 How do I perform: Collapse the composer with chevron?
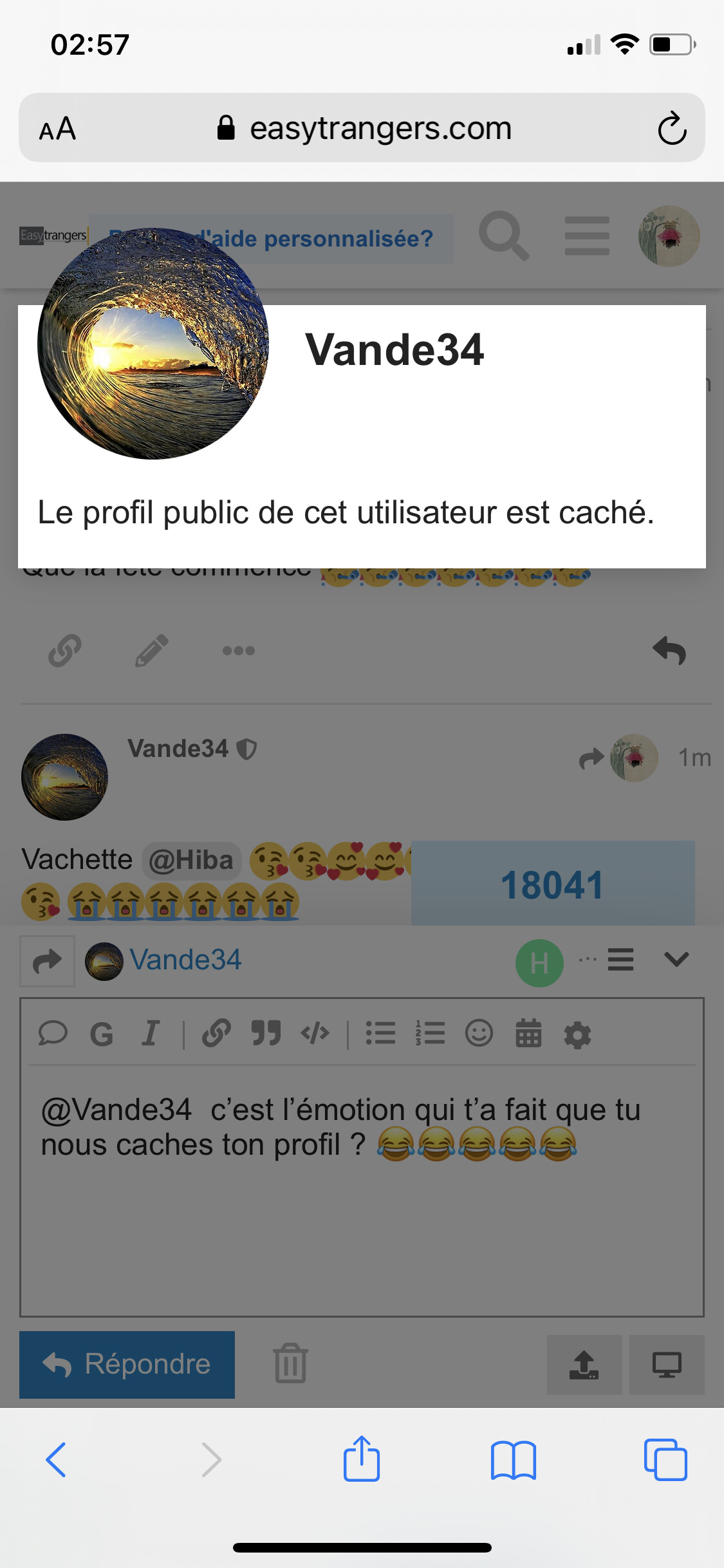point(676,960)
